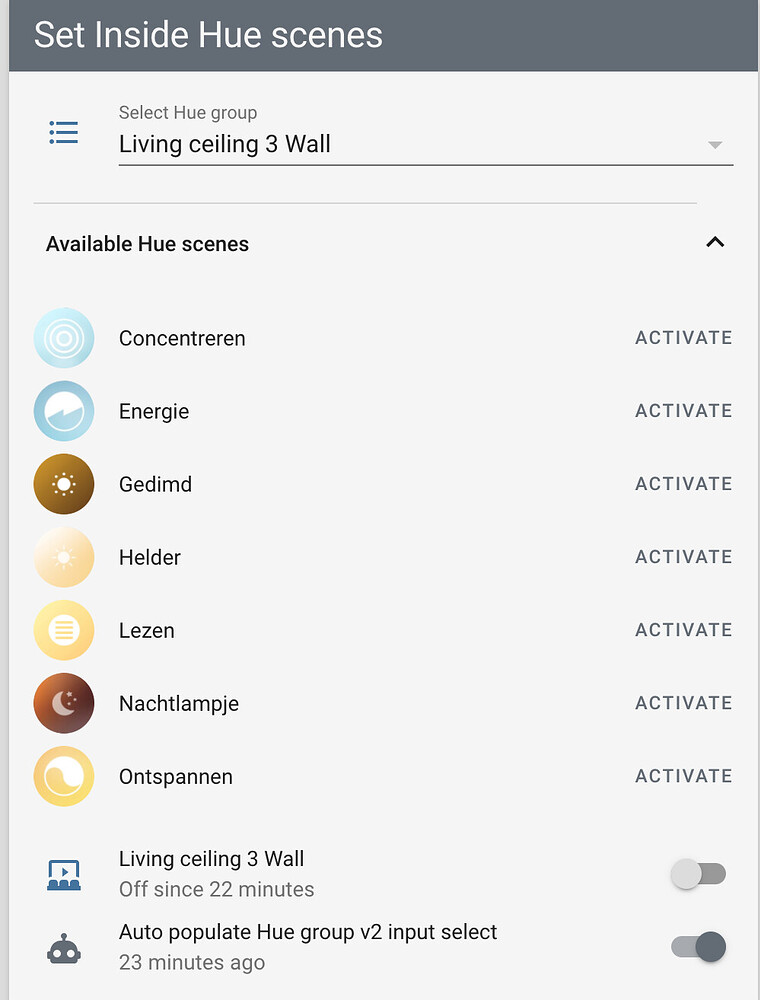Click the Helder scene icon
The image size is (760, 1000).
64,557
